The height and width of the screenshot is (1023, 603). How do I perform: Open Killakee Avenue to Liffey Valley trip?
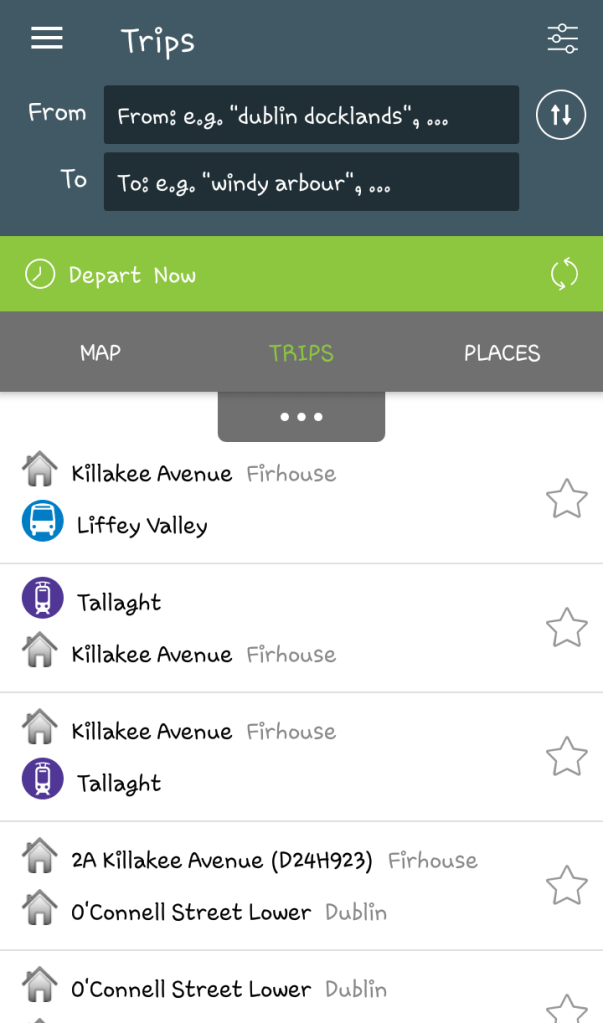tap(270, 499)
